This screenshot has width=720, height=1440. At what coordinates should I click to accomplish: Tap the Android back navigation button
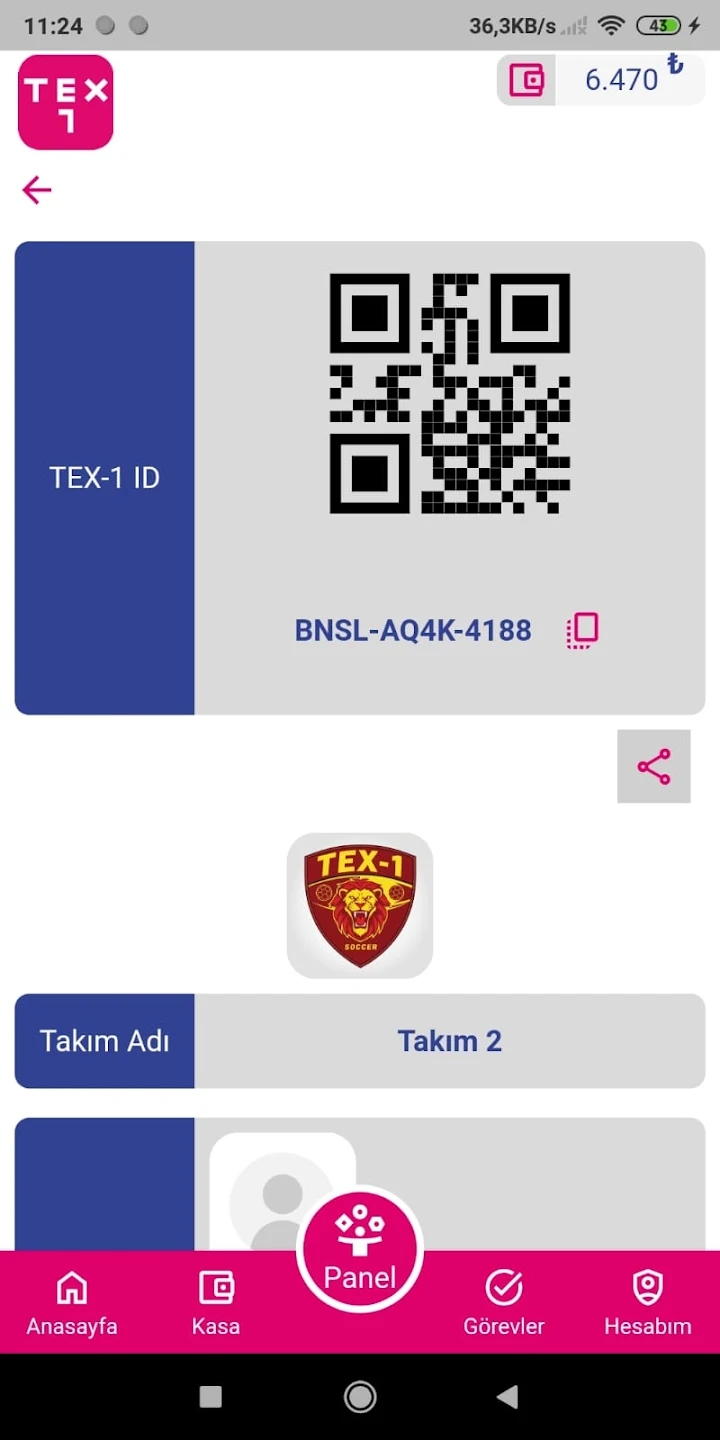(508, 1397)
